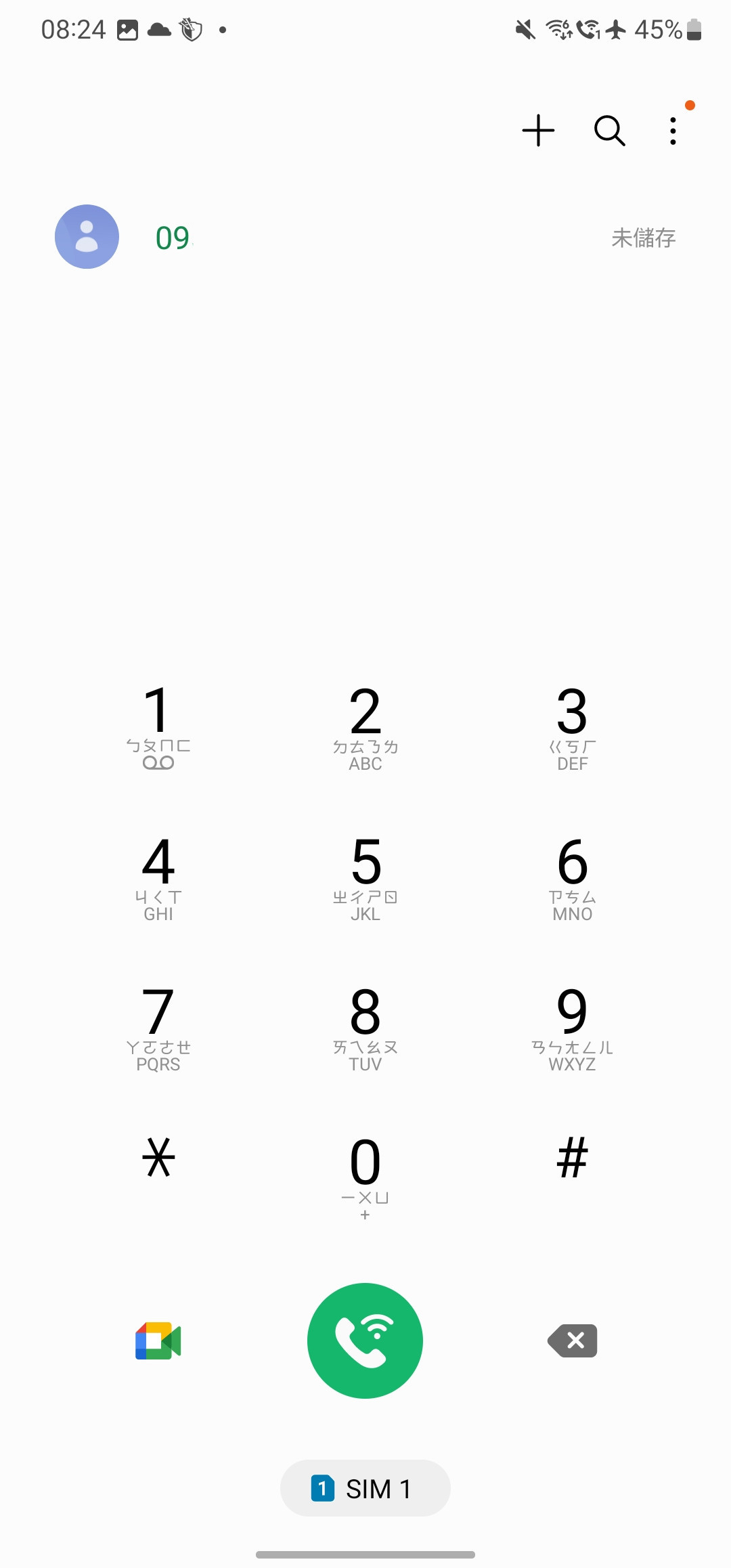The width and height of the screenshot is (731, 1568).
Task: Open the search magnifier icon
Action: pyautogui.click(x=609, y=131)
